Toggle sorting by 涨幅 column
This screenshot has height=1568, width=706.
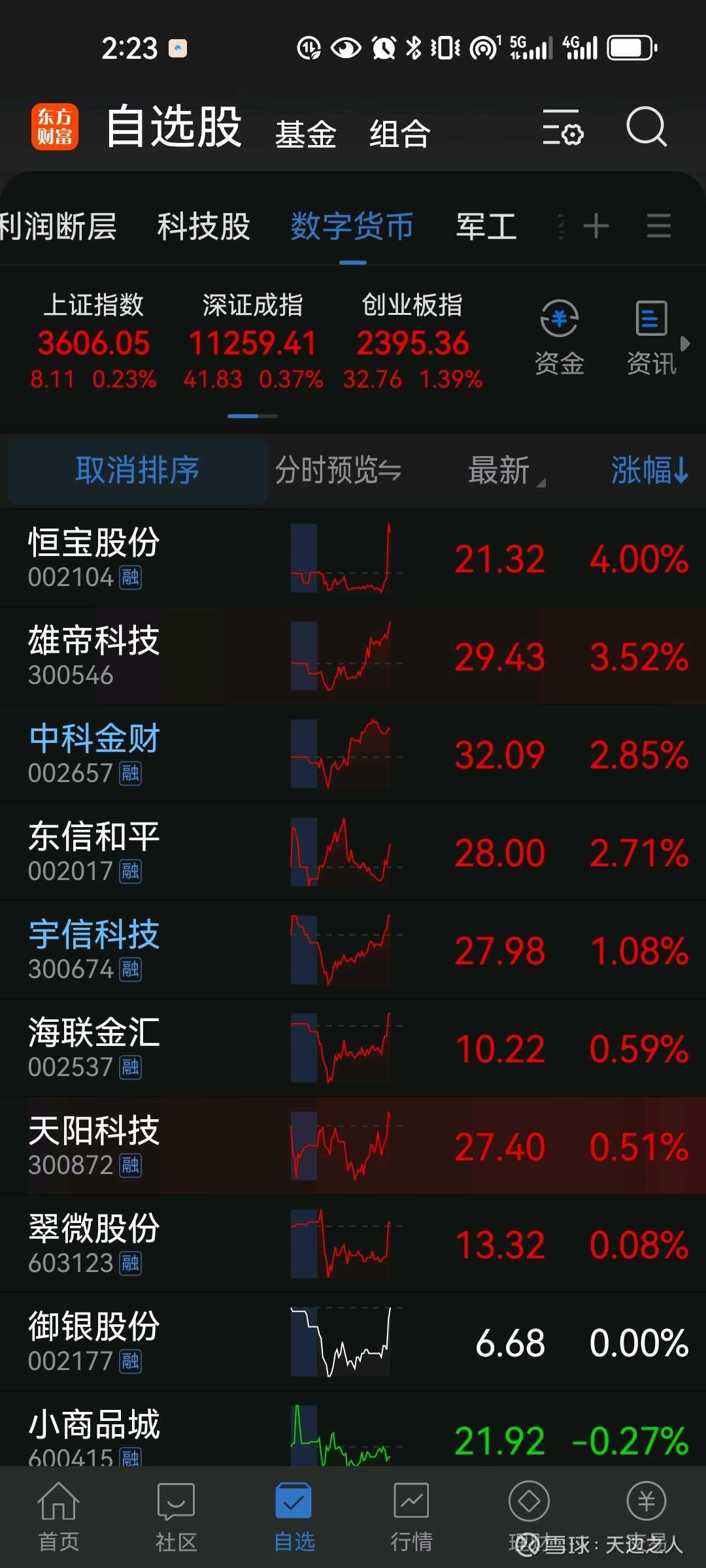coord(649,470)
